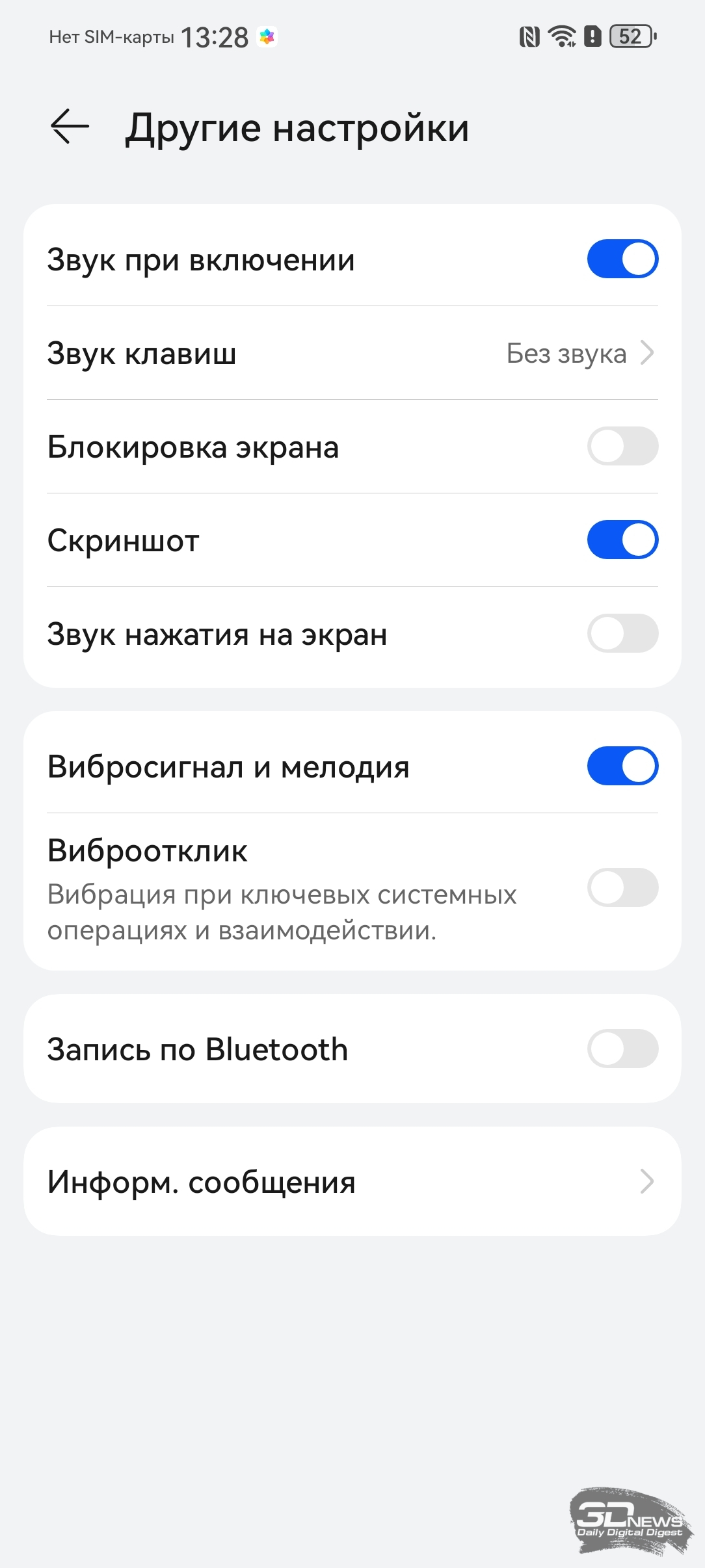The height and width of the screenshot is (1568, 705).
Task: Turn off the Скриншот sound toggle
Action: [622, 540]
